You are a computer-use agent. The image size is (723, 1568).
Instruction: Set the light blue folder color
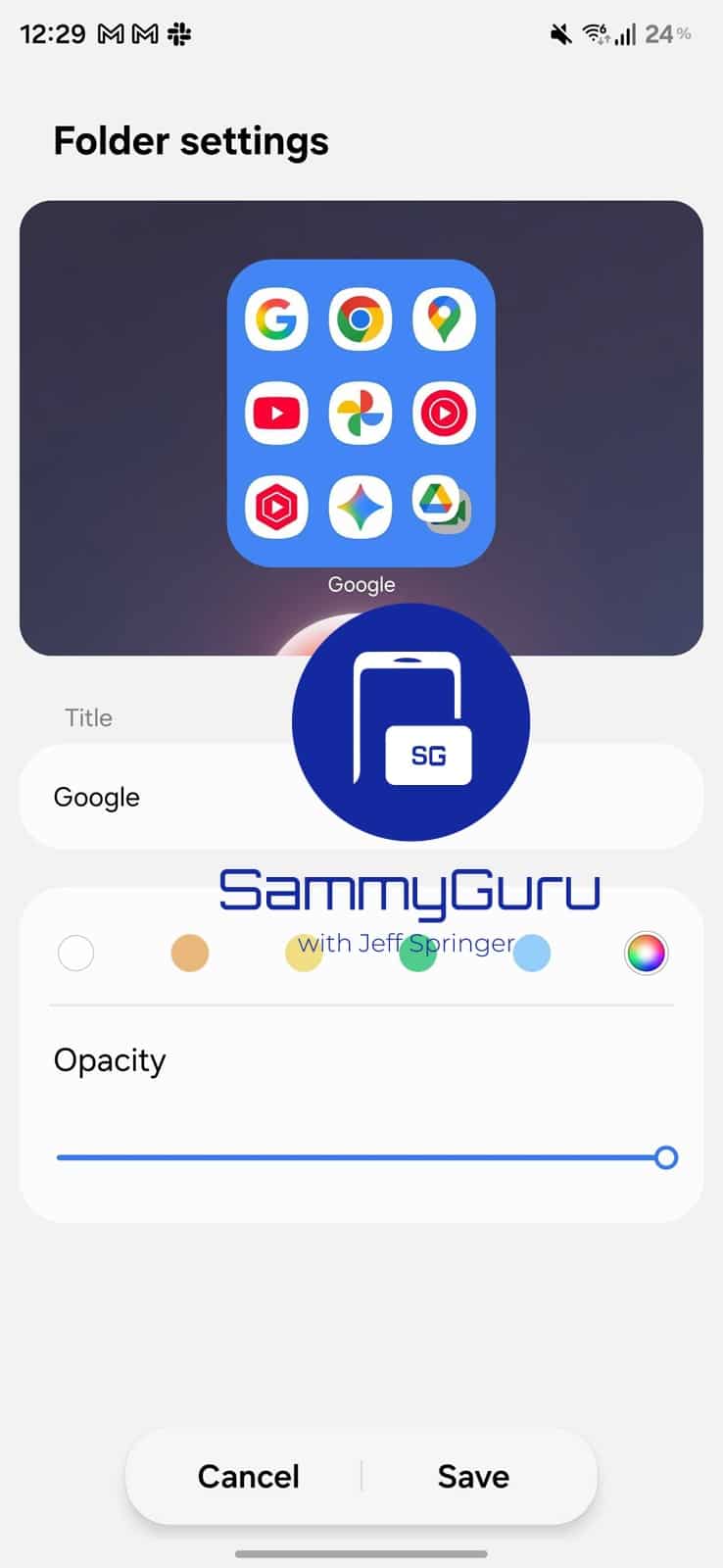pos(532,953)
